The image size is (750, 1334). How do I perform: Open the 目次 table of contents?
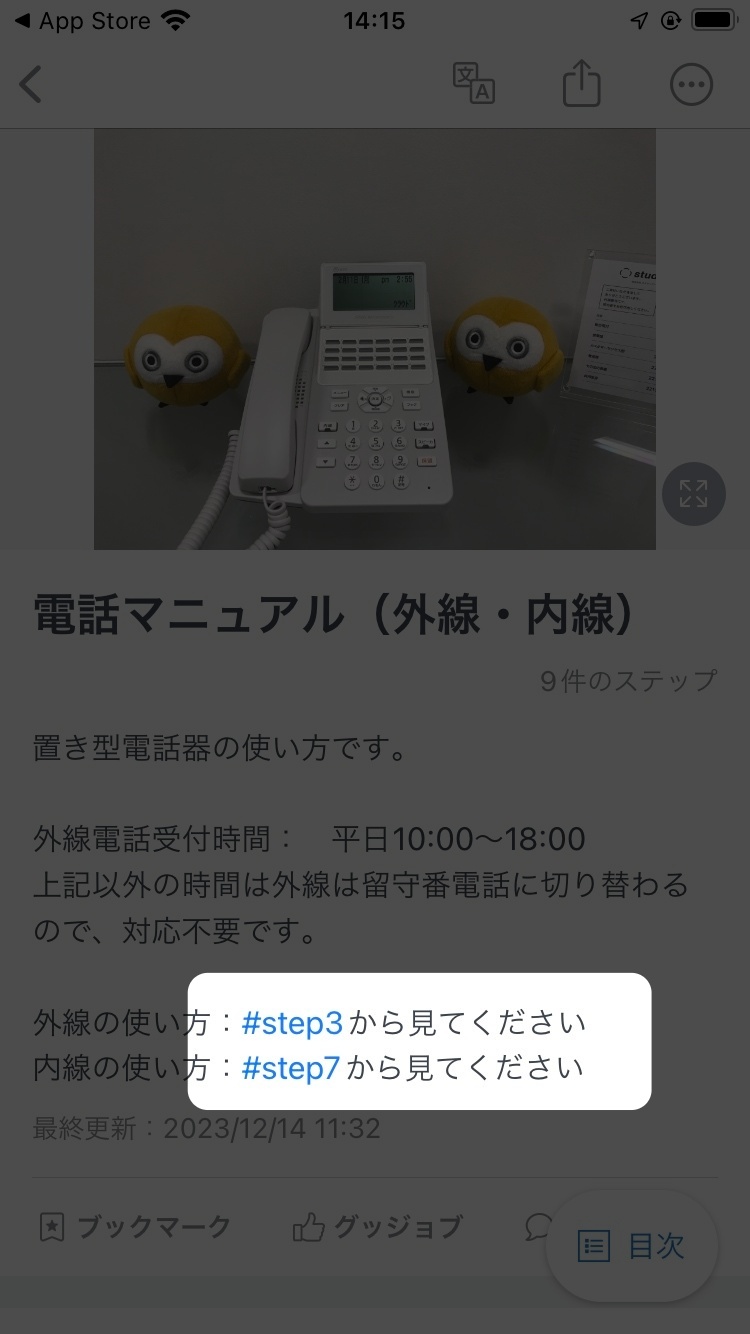[x=632, y=1246]
